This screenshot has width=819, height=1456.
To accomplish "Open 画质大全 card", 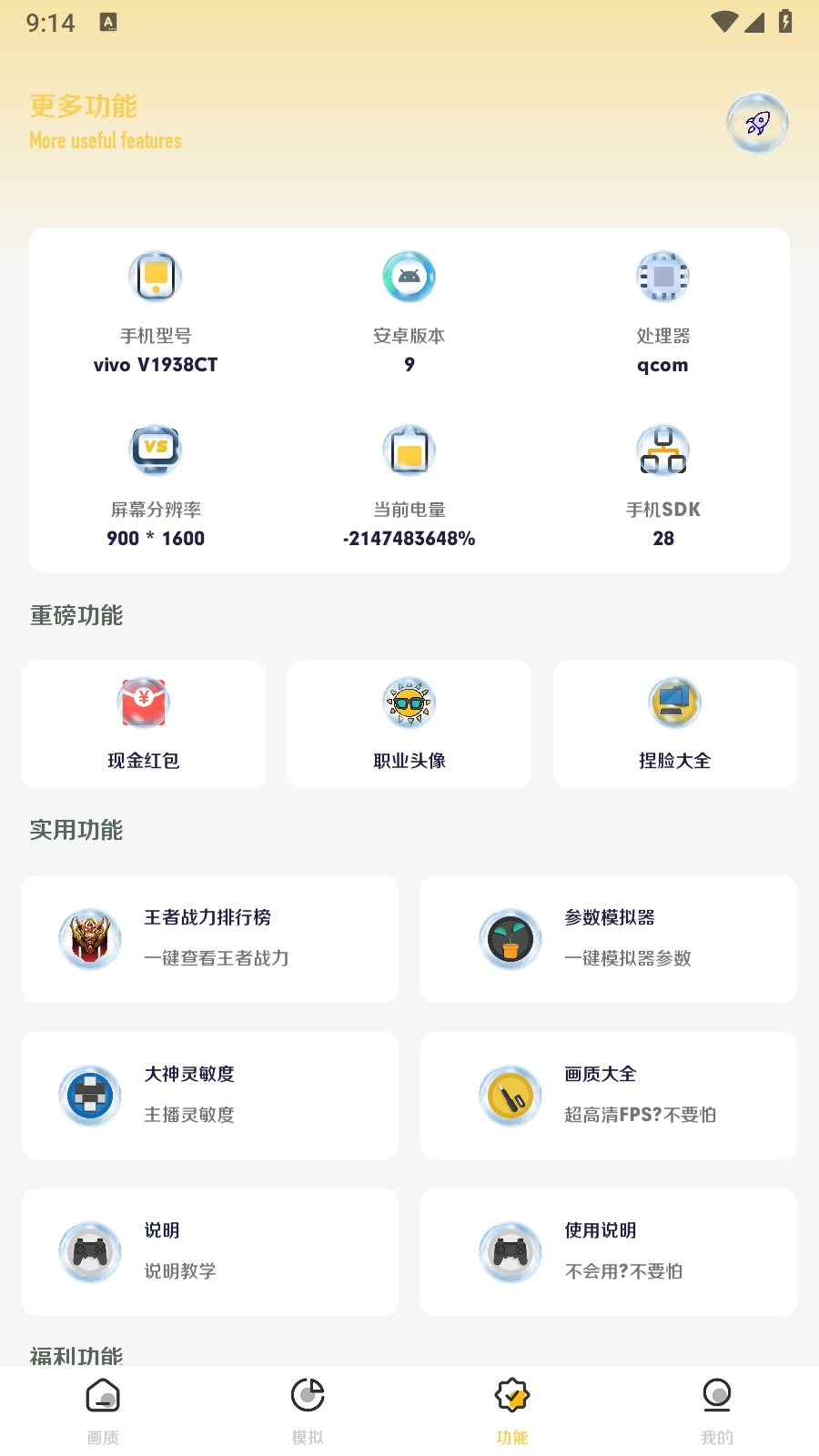I will point(609,1096).
